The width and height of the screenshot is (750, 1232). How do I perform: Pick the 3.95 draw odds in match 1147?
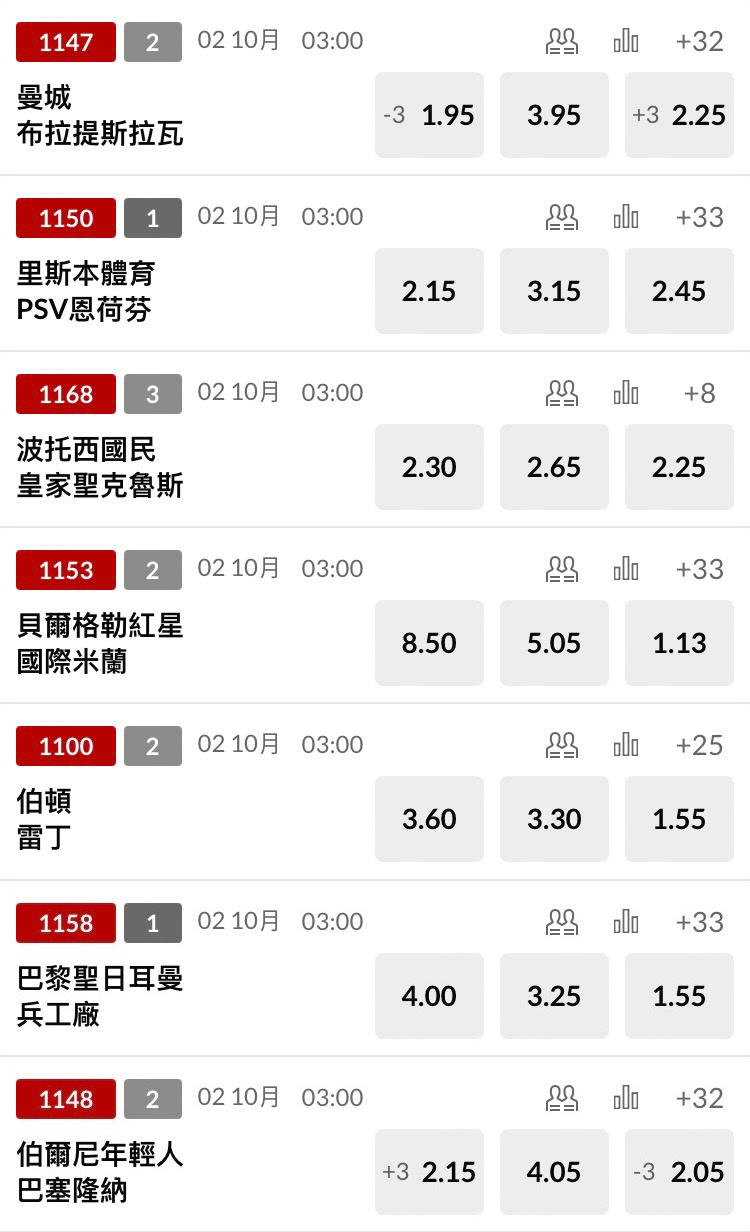click(554, 115)
